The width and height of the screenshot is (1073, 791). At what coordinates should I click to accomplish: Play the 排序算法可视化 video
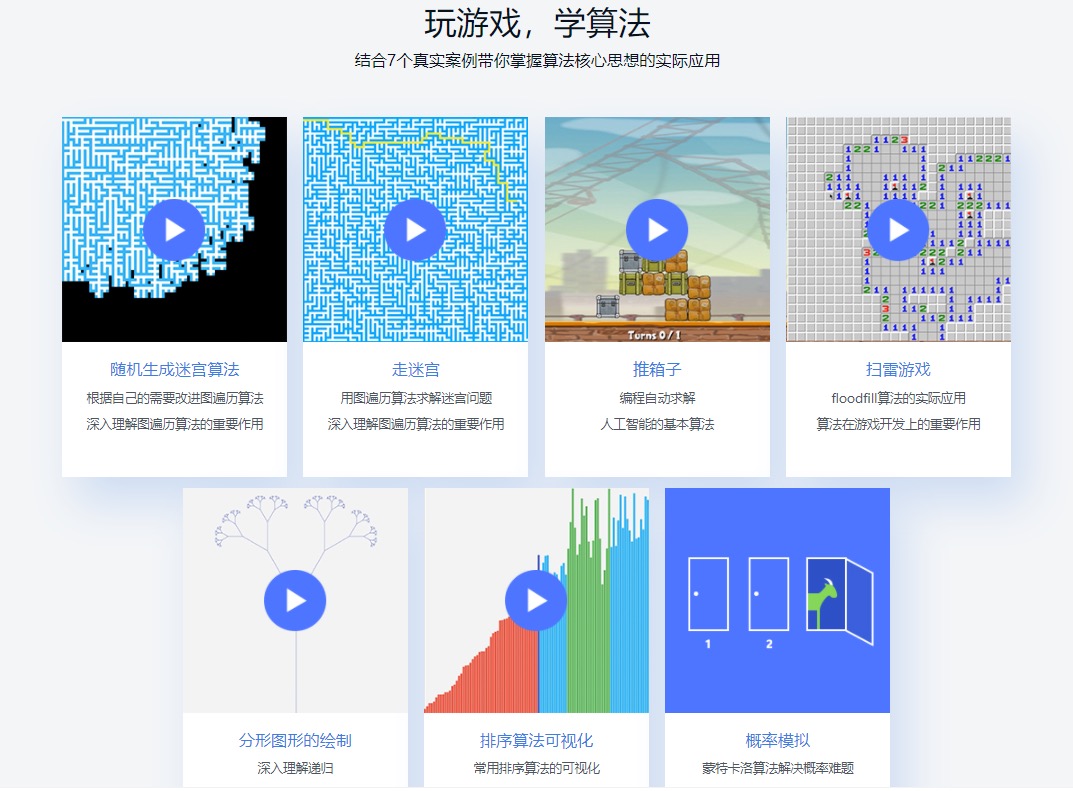click(536, 600)
